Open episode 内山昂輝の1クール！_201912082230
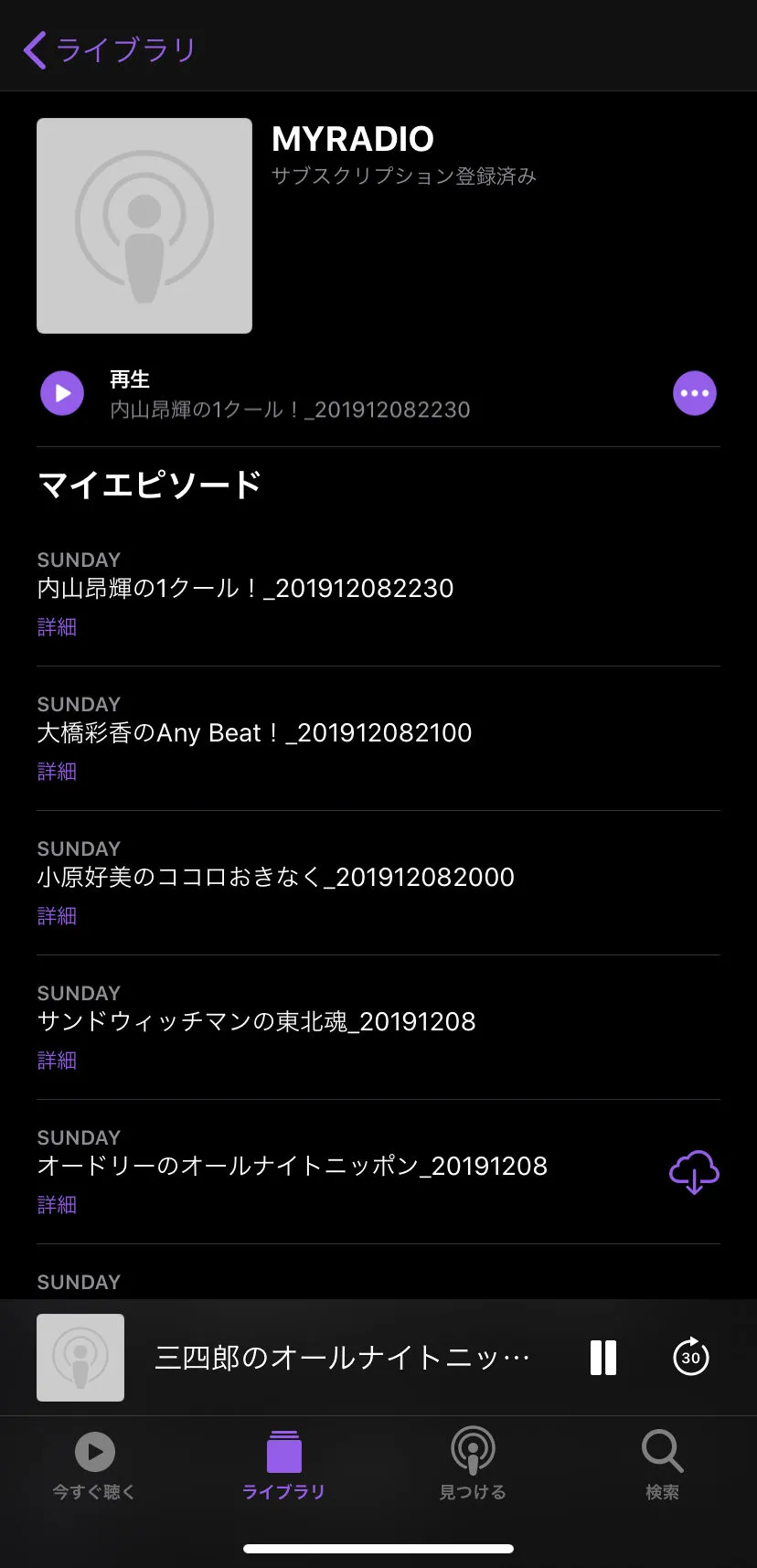The image size is (757, 1568). click(x=245, y=588)
